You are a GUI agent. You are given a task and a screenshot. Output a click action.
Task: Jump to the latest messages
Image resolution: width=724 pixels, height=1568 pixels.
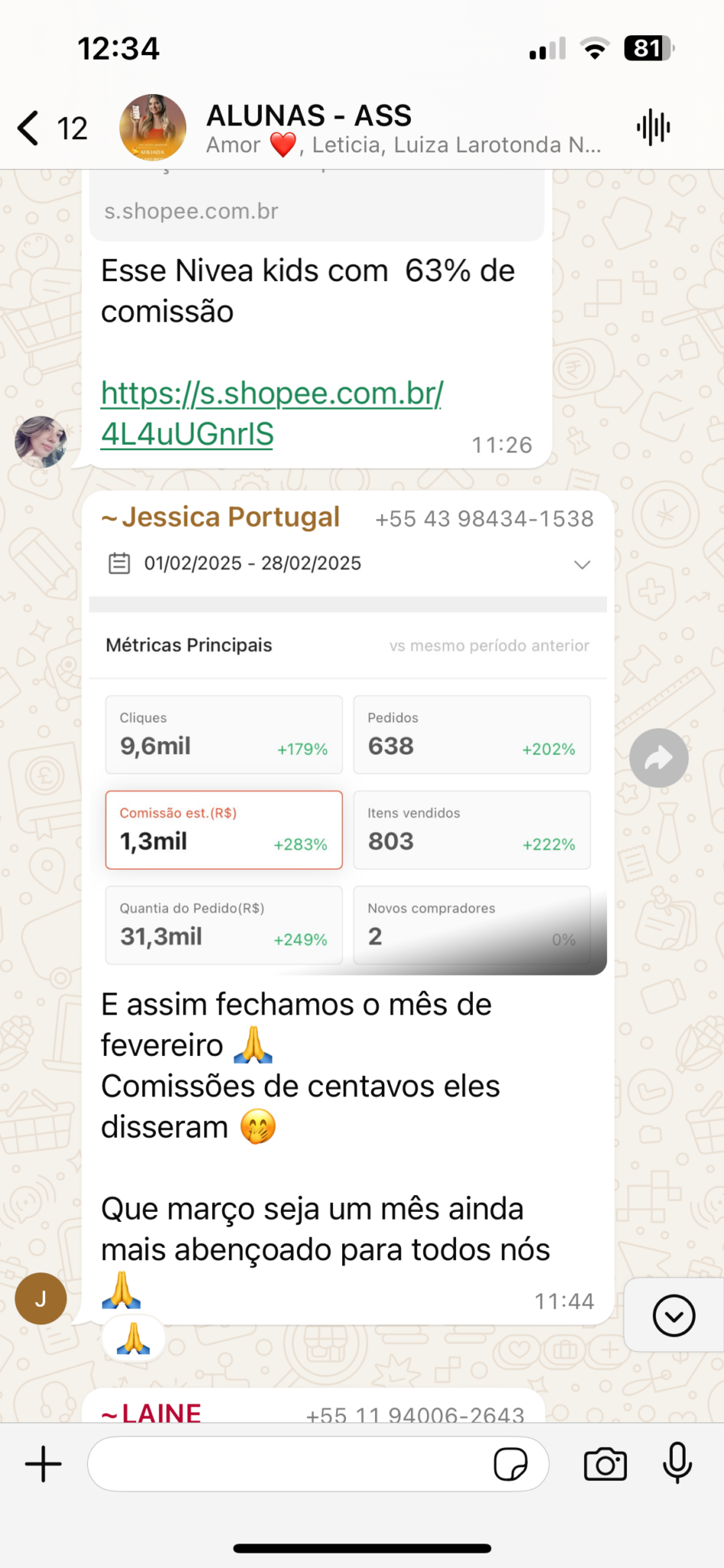tap(673, 1315)
